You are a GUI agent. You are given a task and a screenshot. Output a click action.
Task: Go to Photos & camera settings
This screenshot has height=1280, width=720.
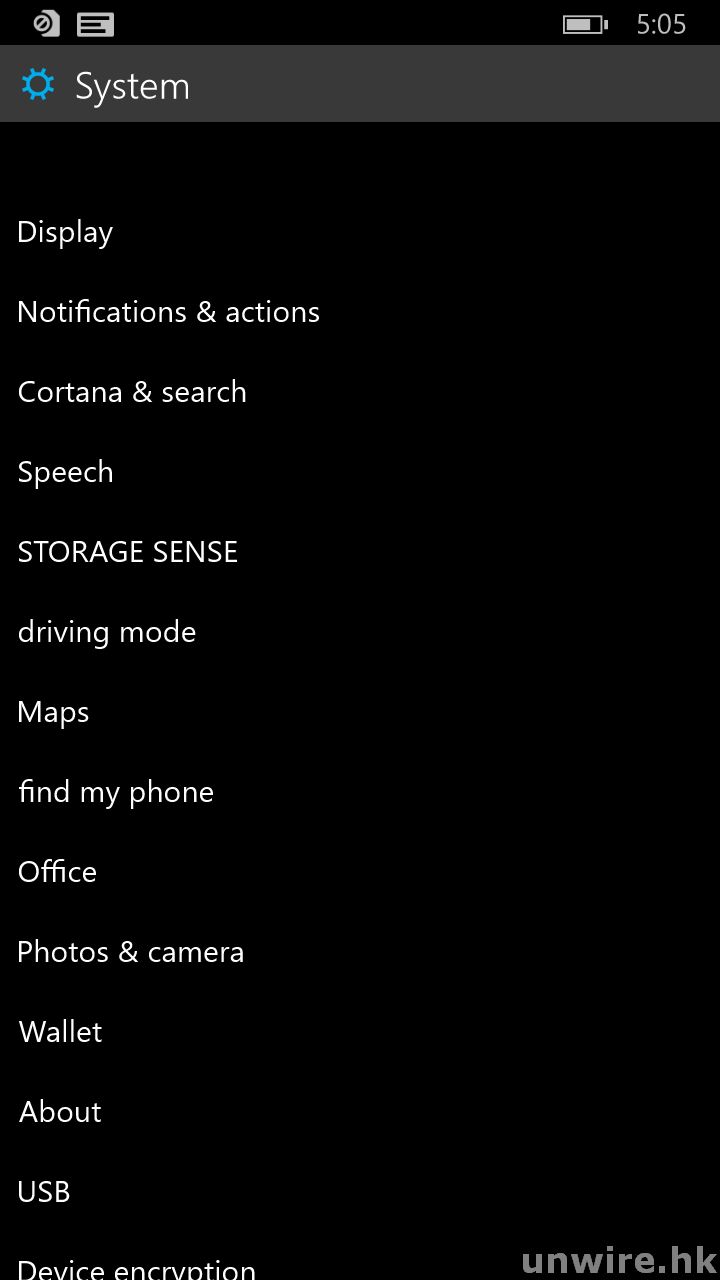coord(131,952)
